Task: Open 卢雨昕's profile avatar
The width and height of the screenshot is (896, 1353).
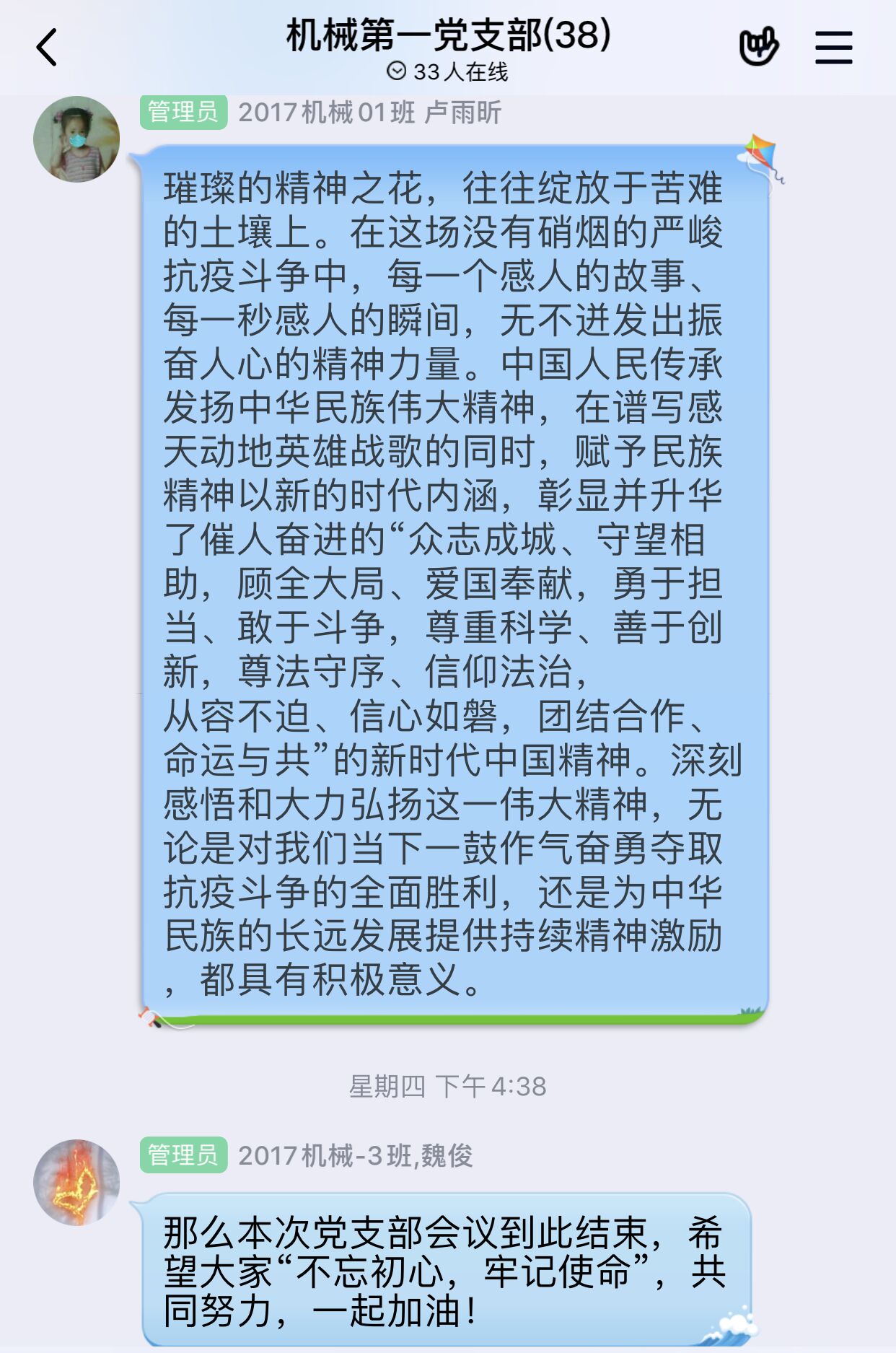Action: pyautogui.click(x=76, y=139)
